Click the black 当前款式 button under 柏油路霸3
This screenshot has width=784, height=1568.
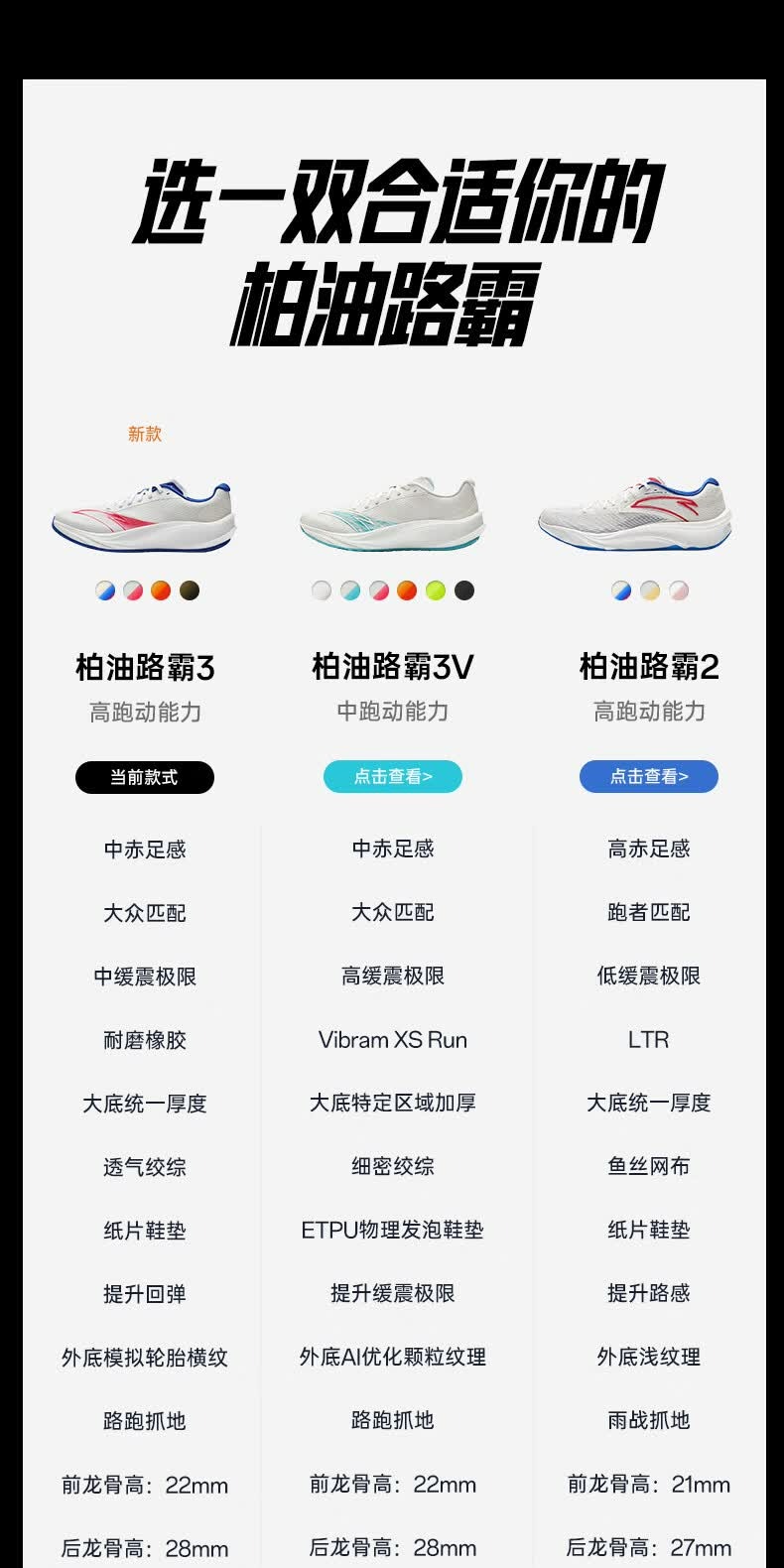coord(144,777)
